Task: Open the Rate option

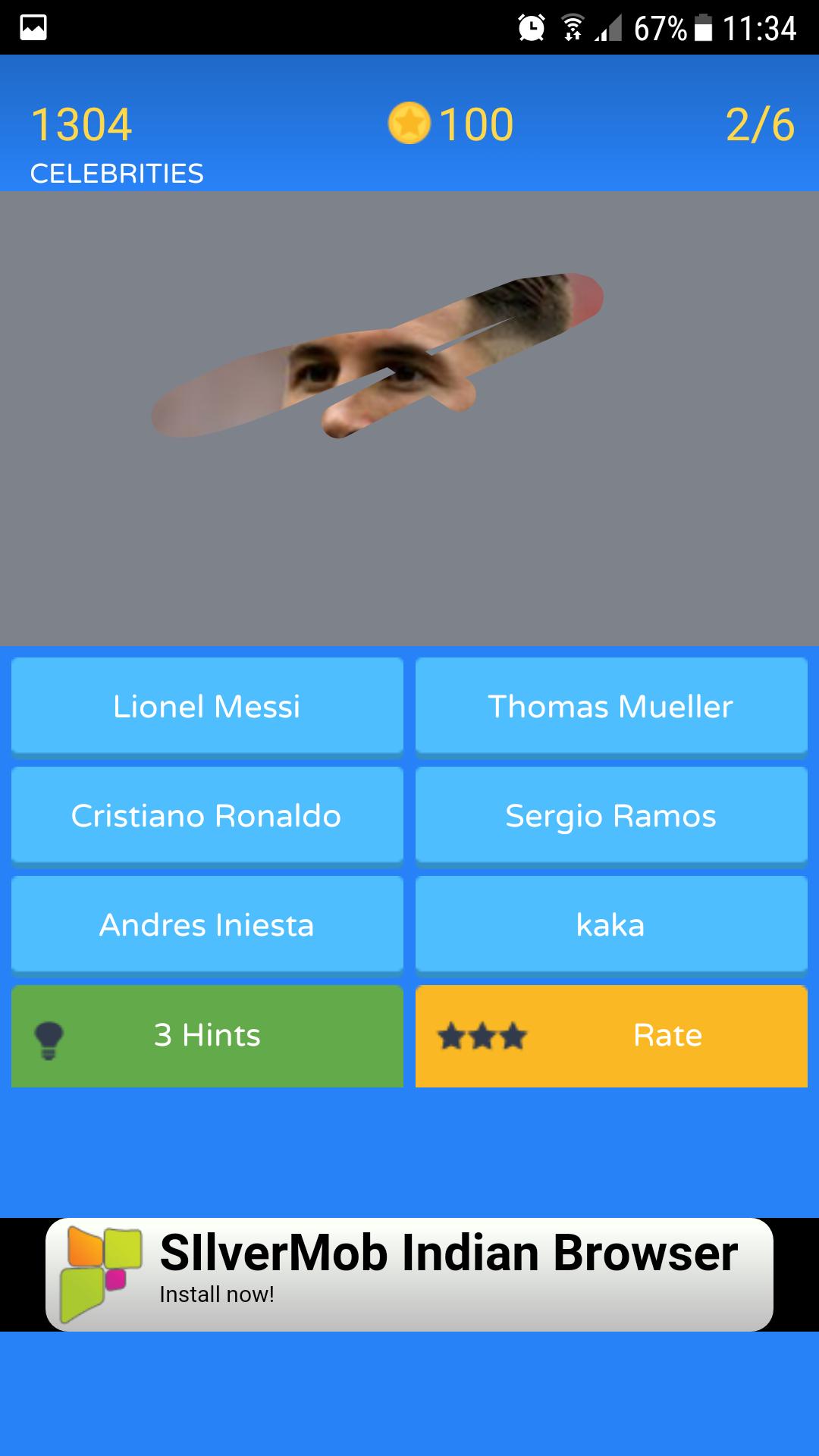Action: click(x=611, y=1034)
